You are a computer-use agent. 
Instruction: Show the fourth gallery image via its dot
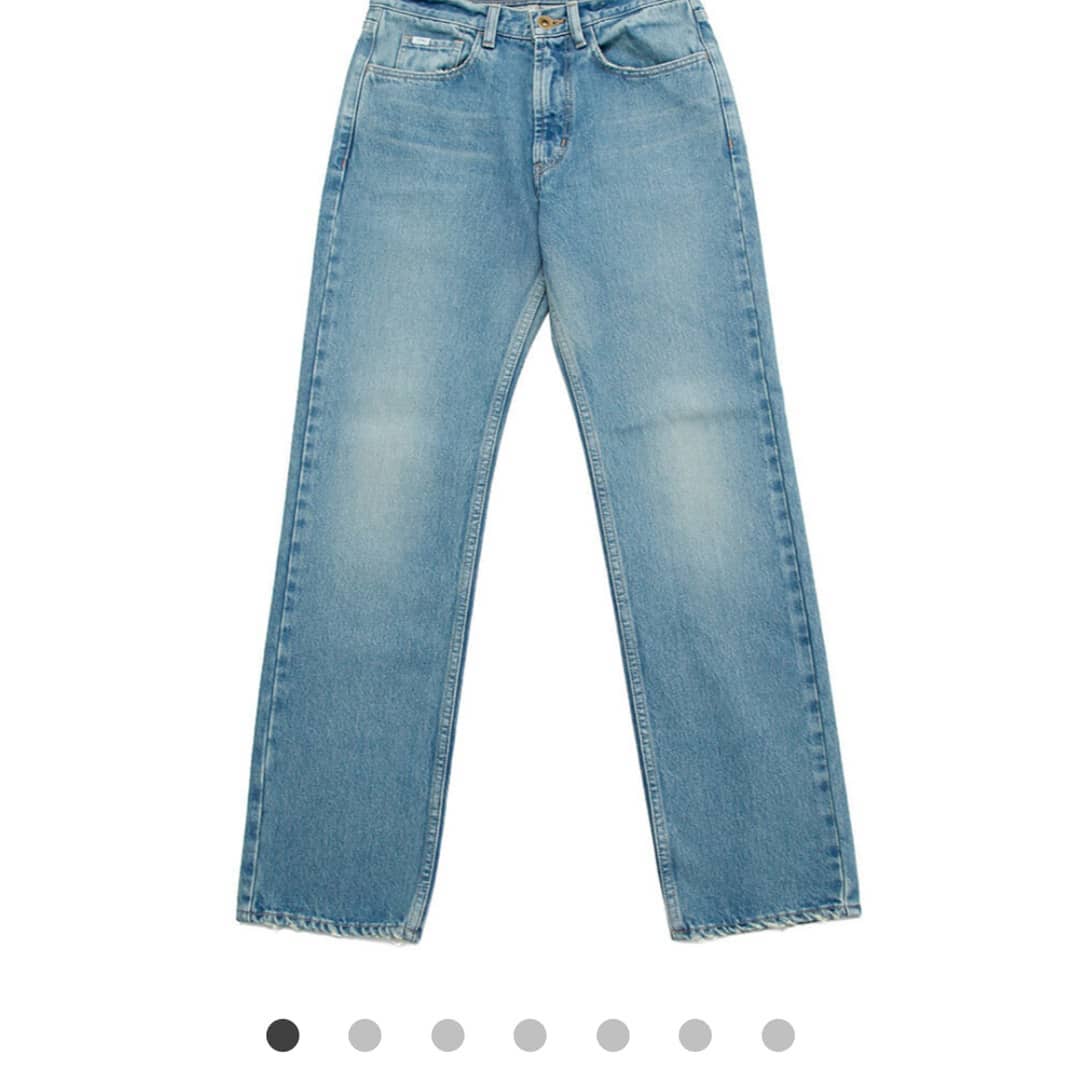point(530,1035)
